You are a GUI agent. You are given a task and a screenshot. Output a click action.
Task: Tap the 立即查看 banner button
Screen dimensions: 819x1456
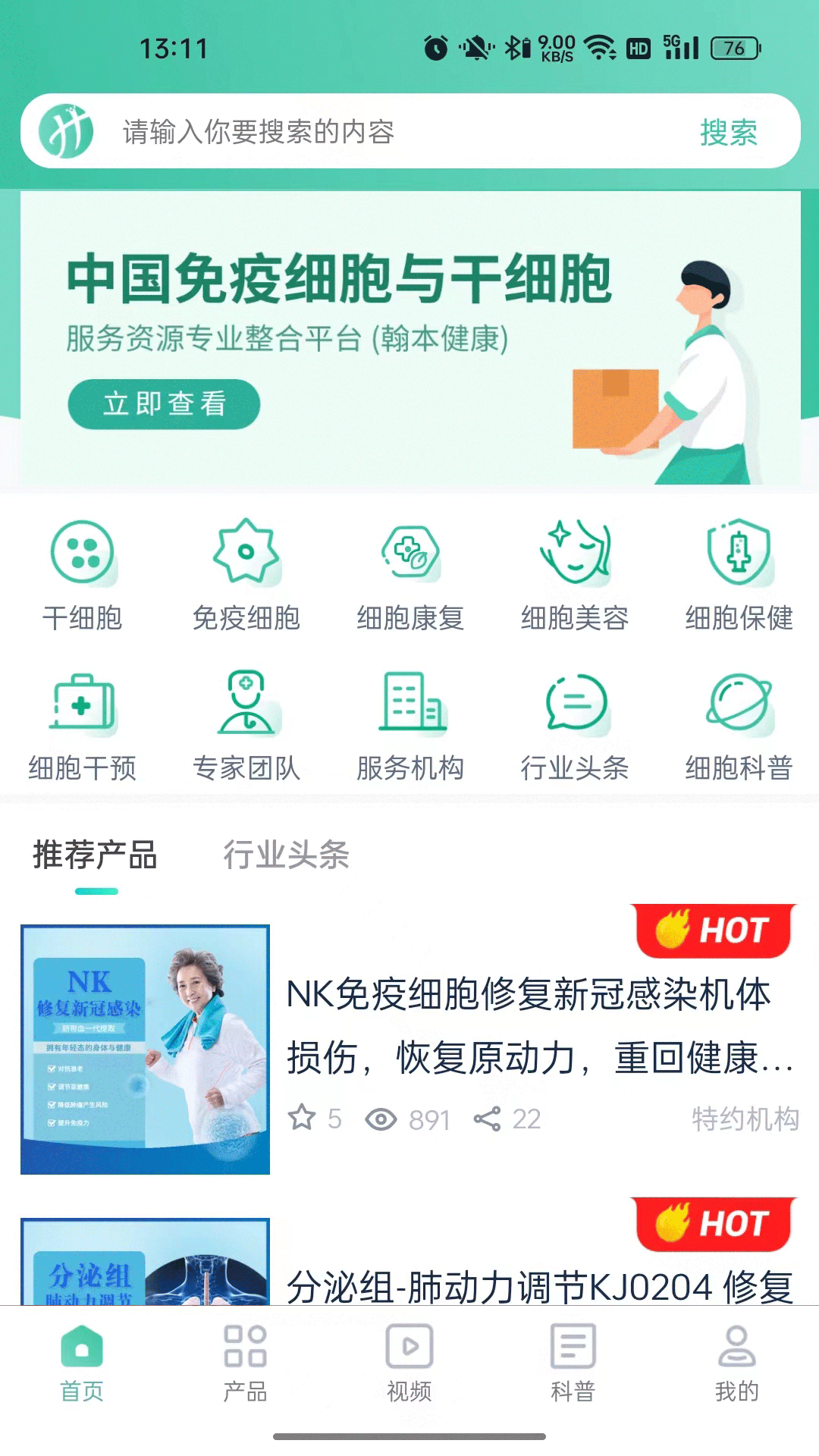pyautogui.click(x=163, y=404)
